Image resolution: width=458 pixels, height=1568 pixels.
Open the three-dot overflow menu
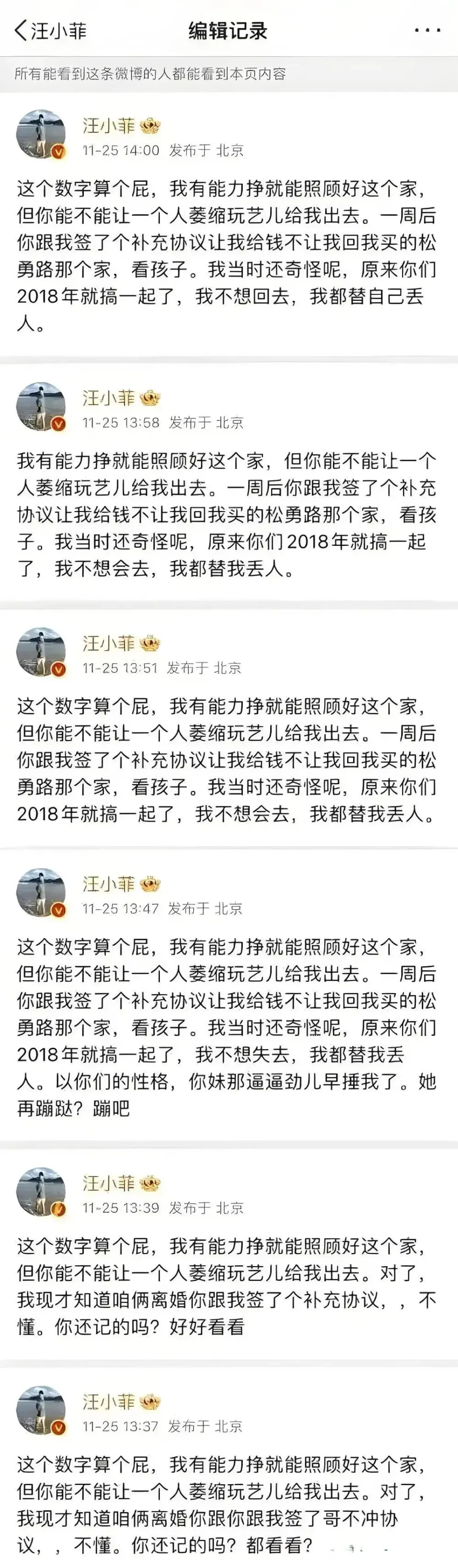click(x=427, y=30)
